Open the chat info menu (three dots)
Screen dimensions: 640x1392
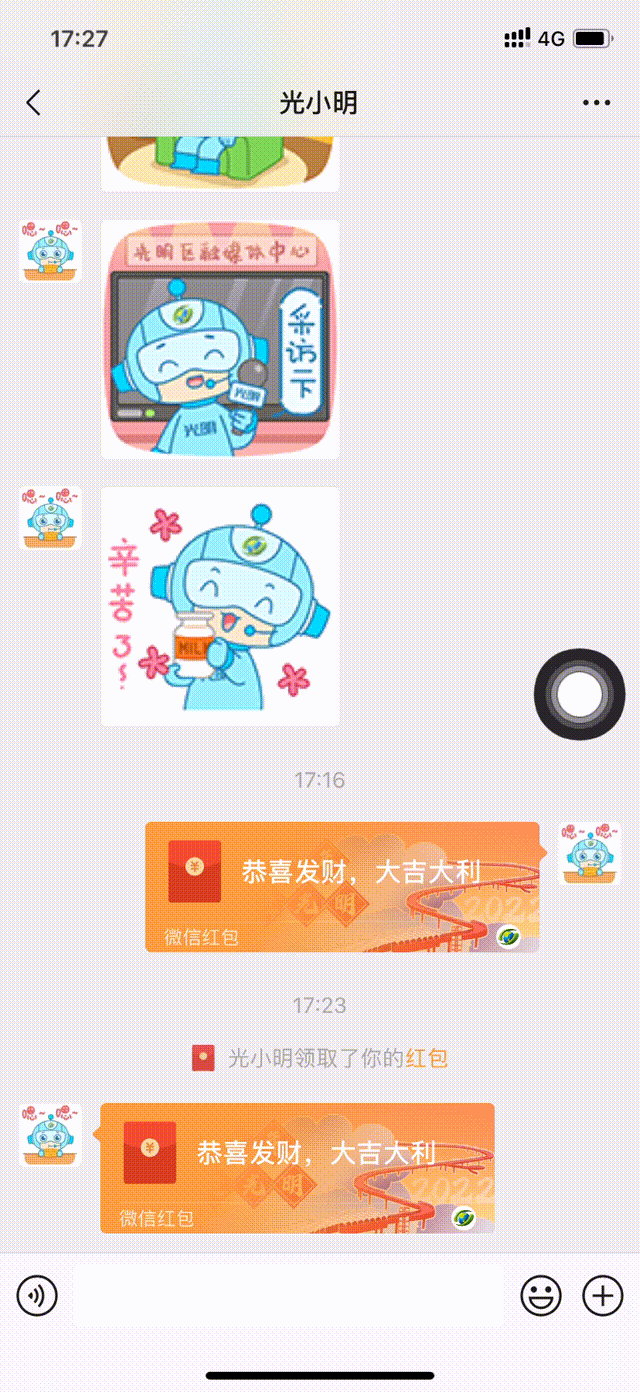point(596,102)
